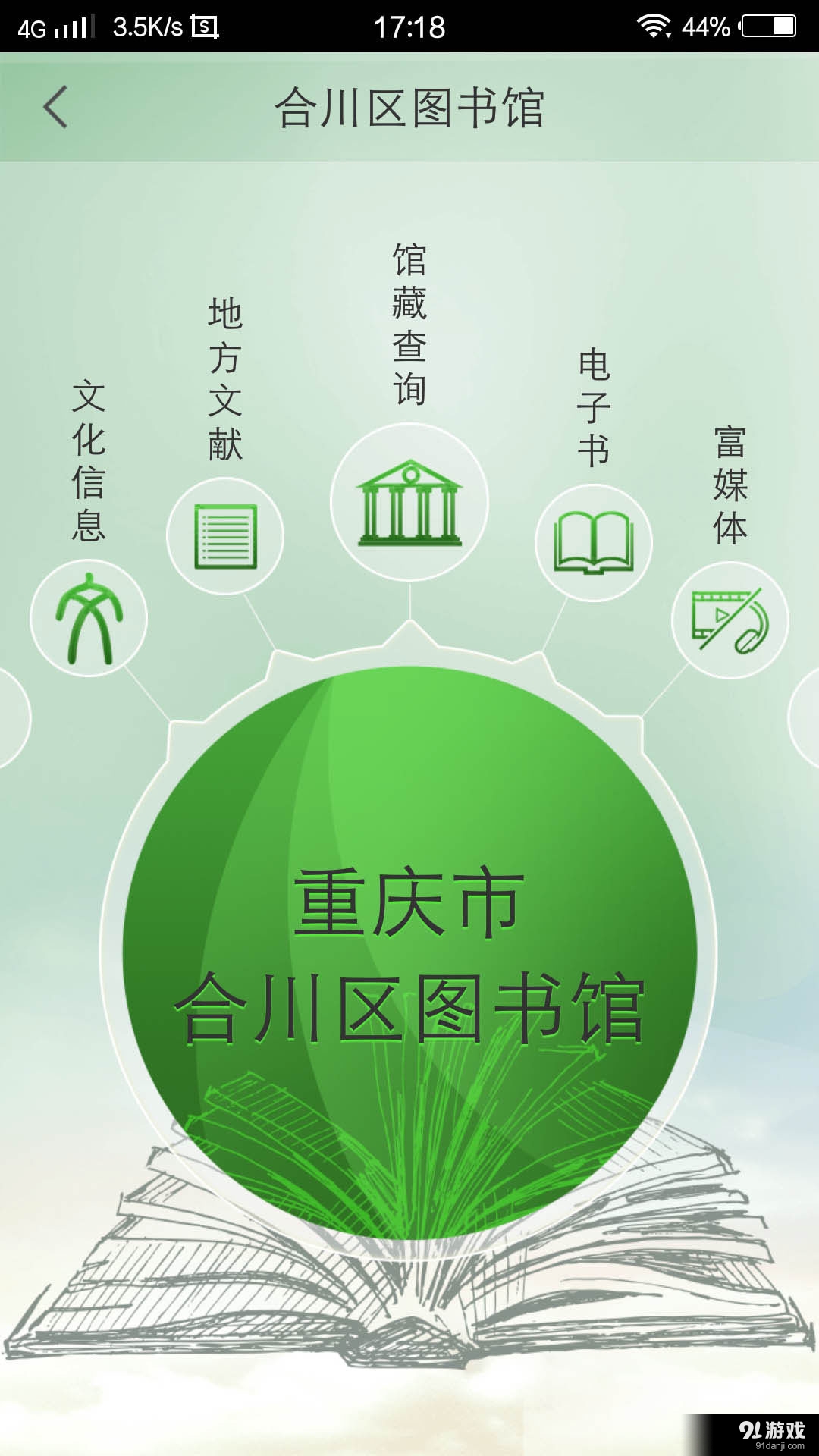Tap the back arrow in the top bar
Screen dimensions: 819x1456
(x=53, y=108)
